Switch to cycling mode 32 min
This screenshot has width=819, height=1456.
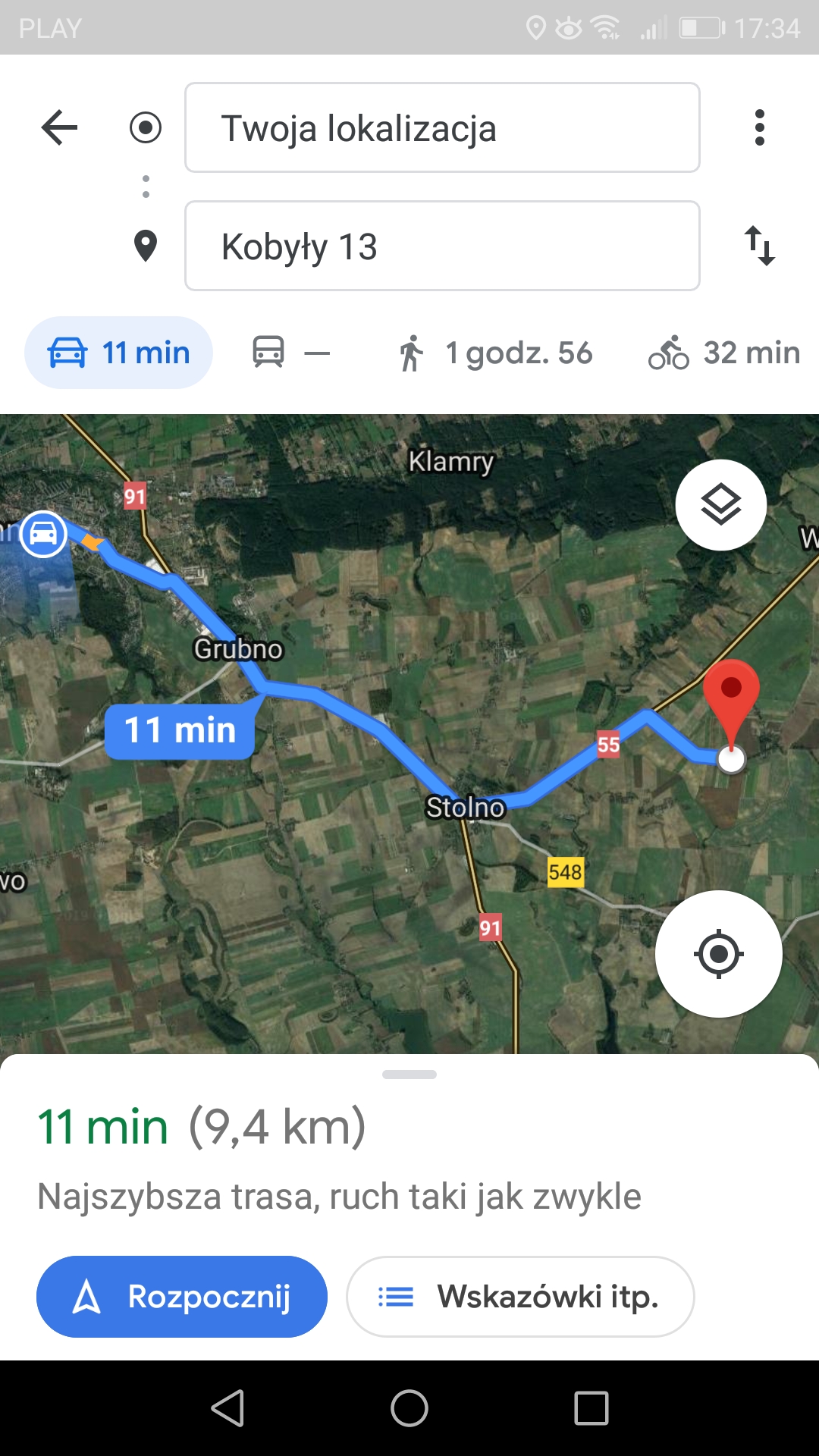724,353
